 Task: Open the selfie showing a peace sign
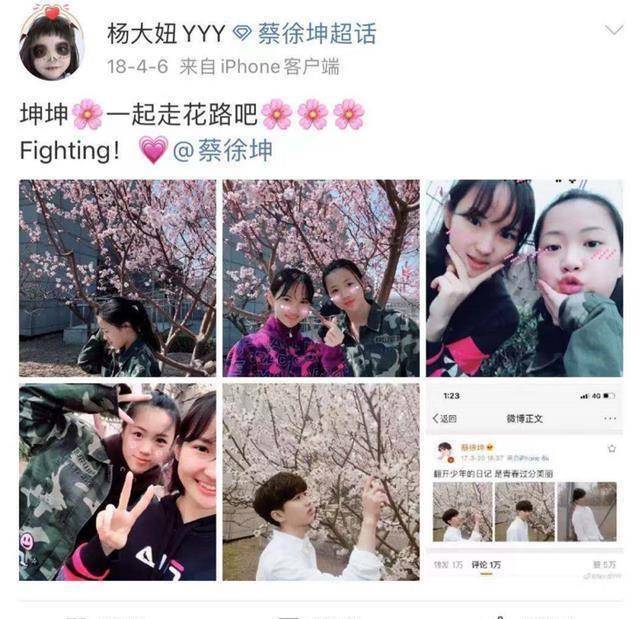click(x=118, y=481)
